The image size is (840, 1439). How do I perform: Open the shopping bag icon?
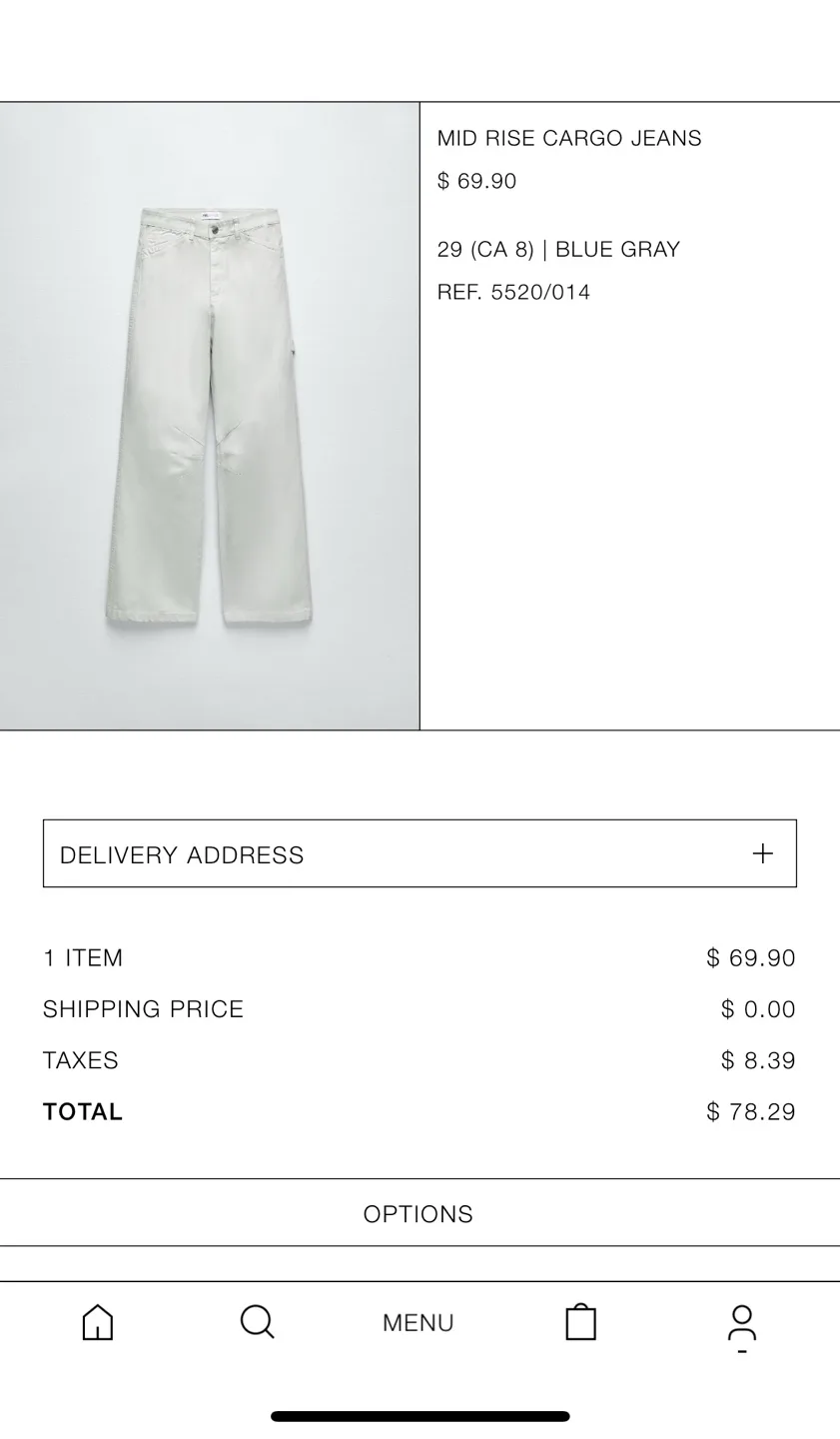click(x=580, y=1321)
